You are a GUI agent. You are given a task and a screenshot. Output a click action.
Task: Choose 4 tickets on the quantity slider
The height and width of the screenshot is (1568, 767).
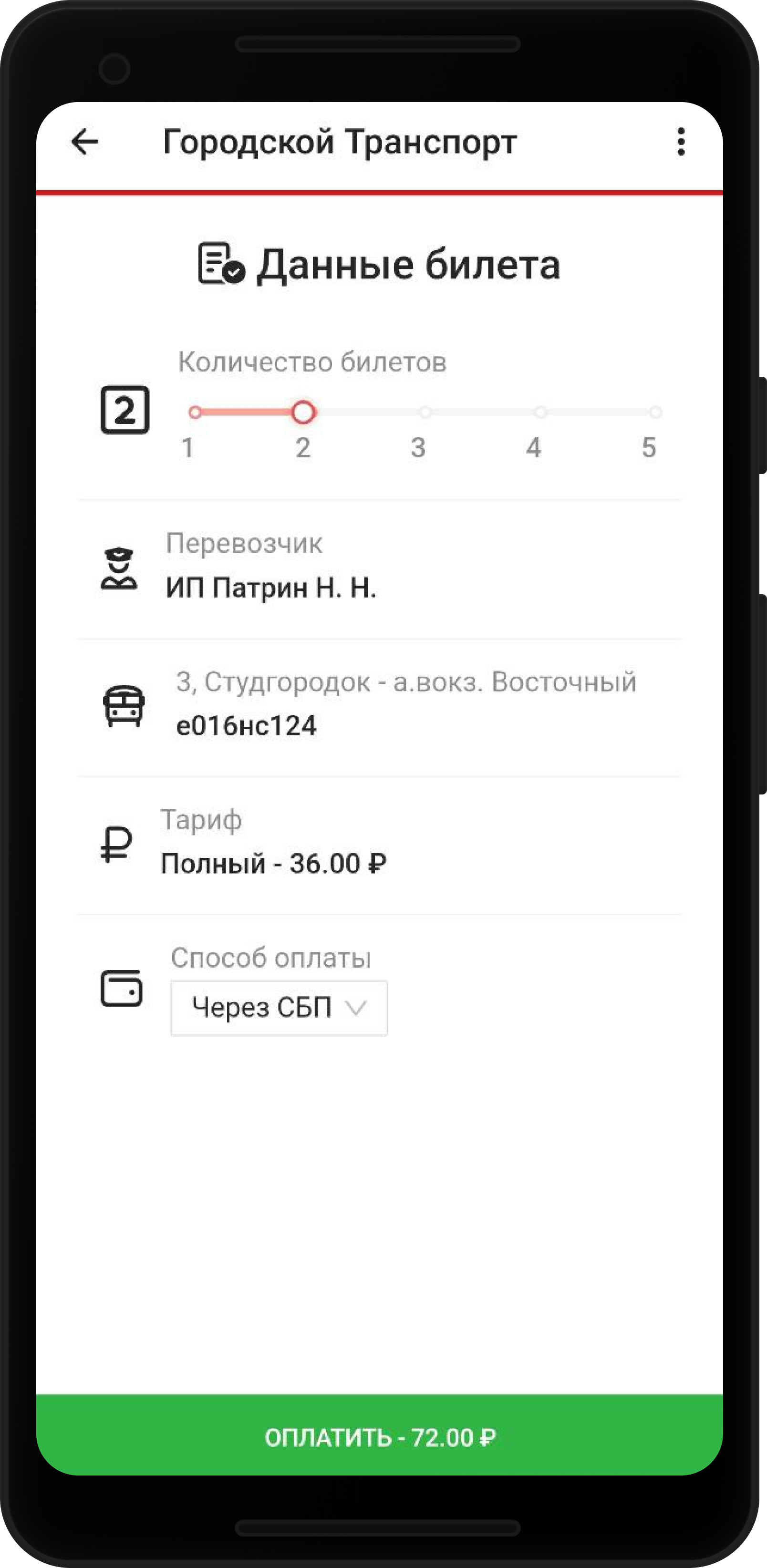(x=540, y=413)
